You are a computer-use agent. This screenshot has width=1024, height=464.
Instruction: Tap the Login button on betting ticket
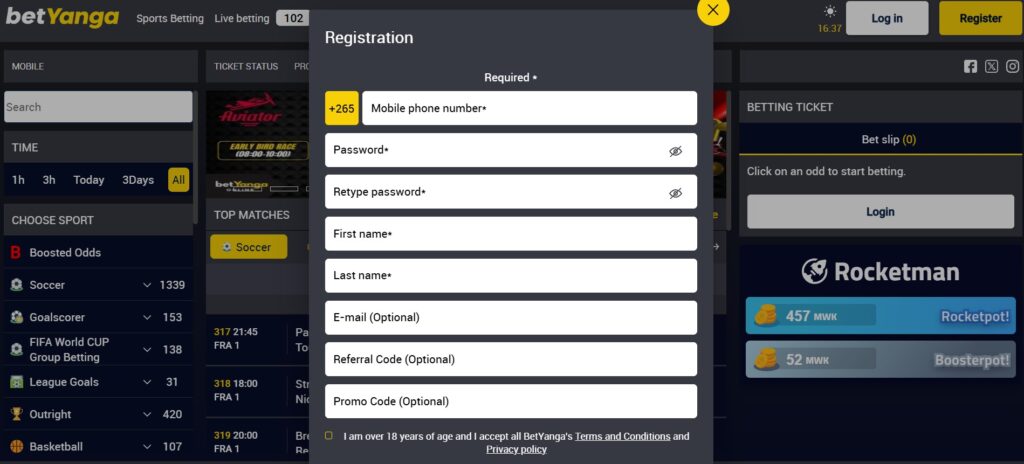tap(880, 212)
